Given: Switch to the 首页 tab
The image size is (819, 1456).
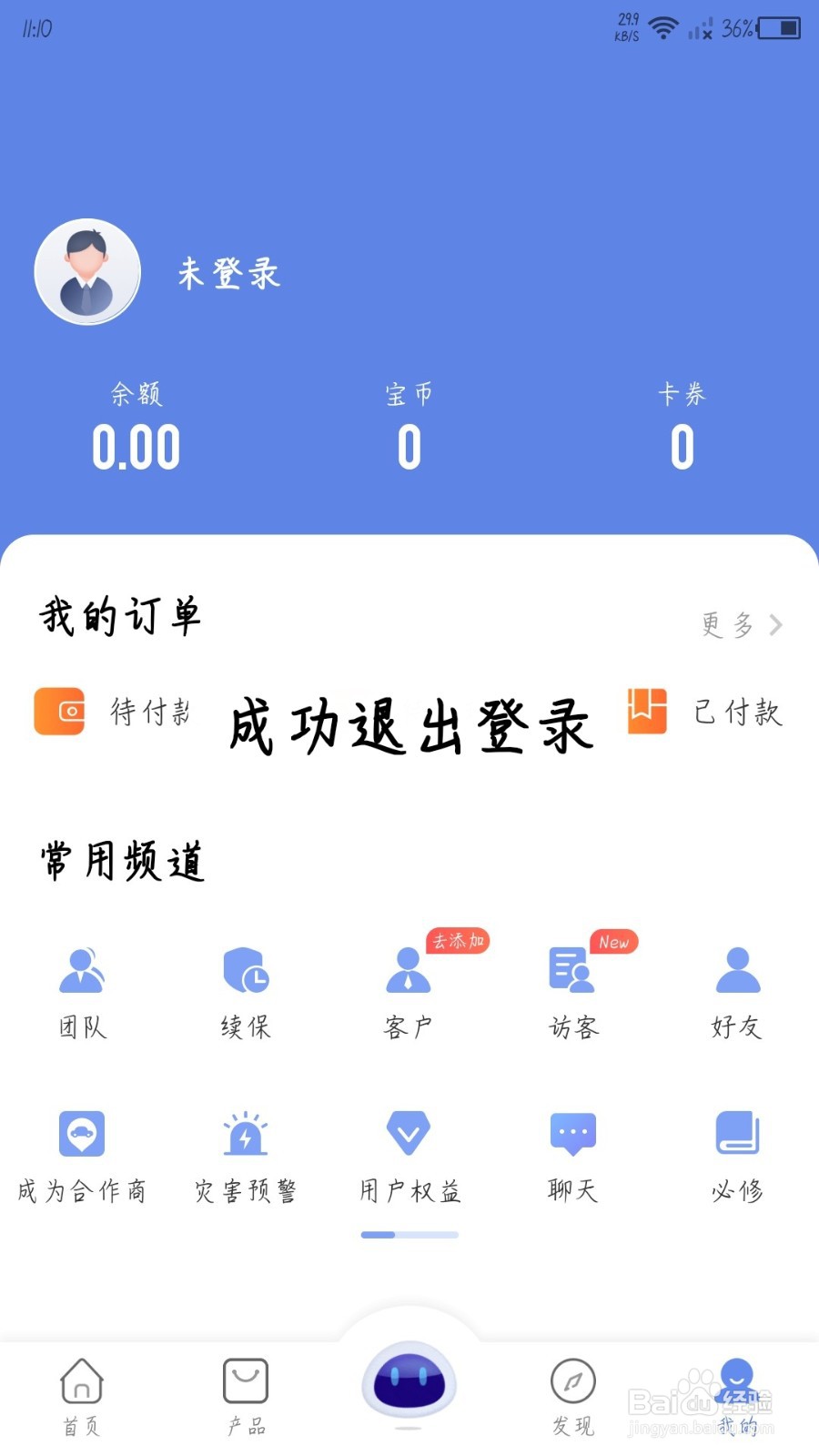Looking at the screenshot, I should [82, 1397].
